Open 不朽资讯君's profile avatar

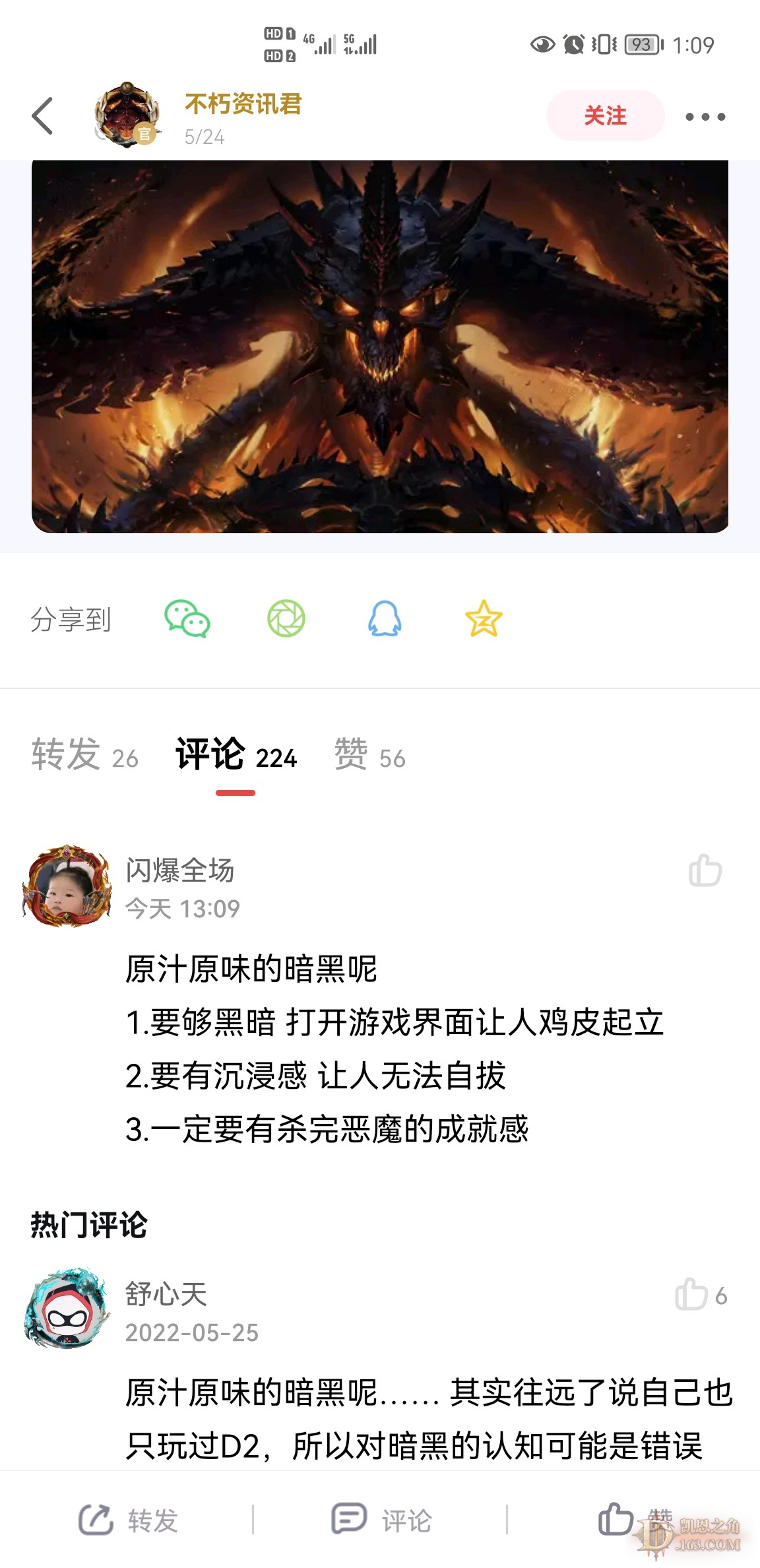point(127,115)
